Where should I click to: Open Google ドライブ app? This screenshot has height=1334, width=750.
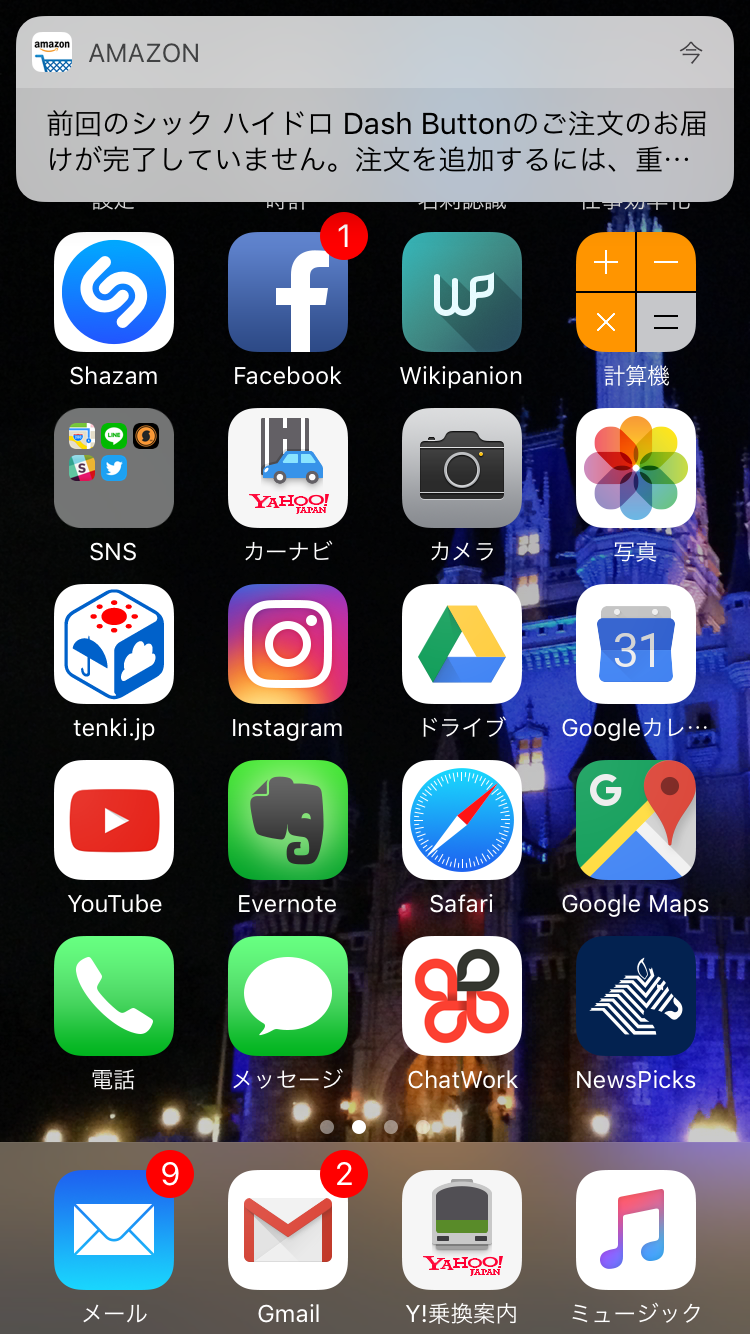pos(462,644)
